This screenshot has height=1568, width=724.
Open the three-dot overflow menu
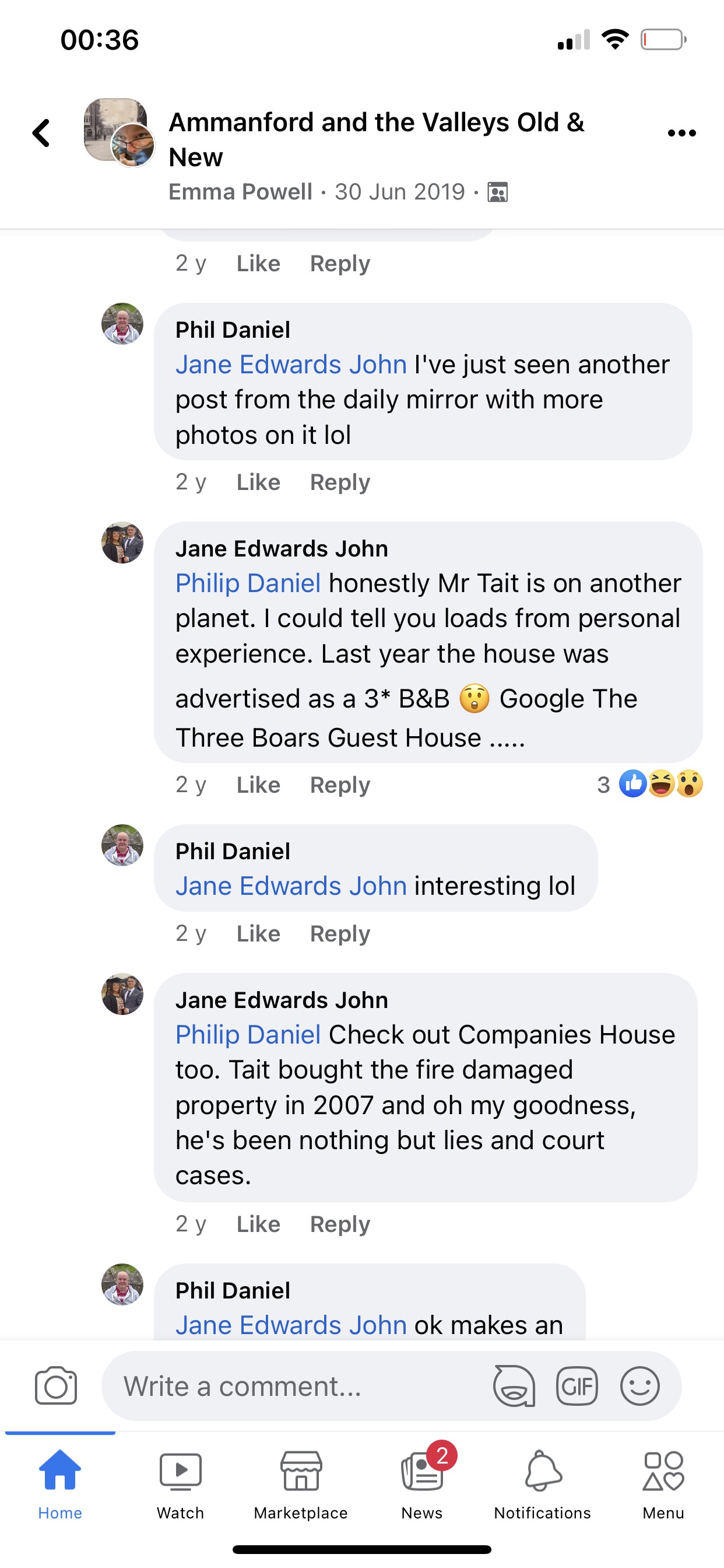tap(681, 132)
